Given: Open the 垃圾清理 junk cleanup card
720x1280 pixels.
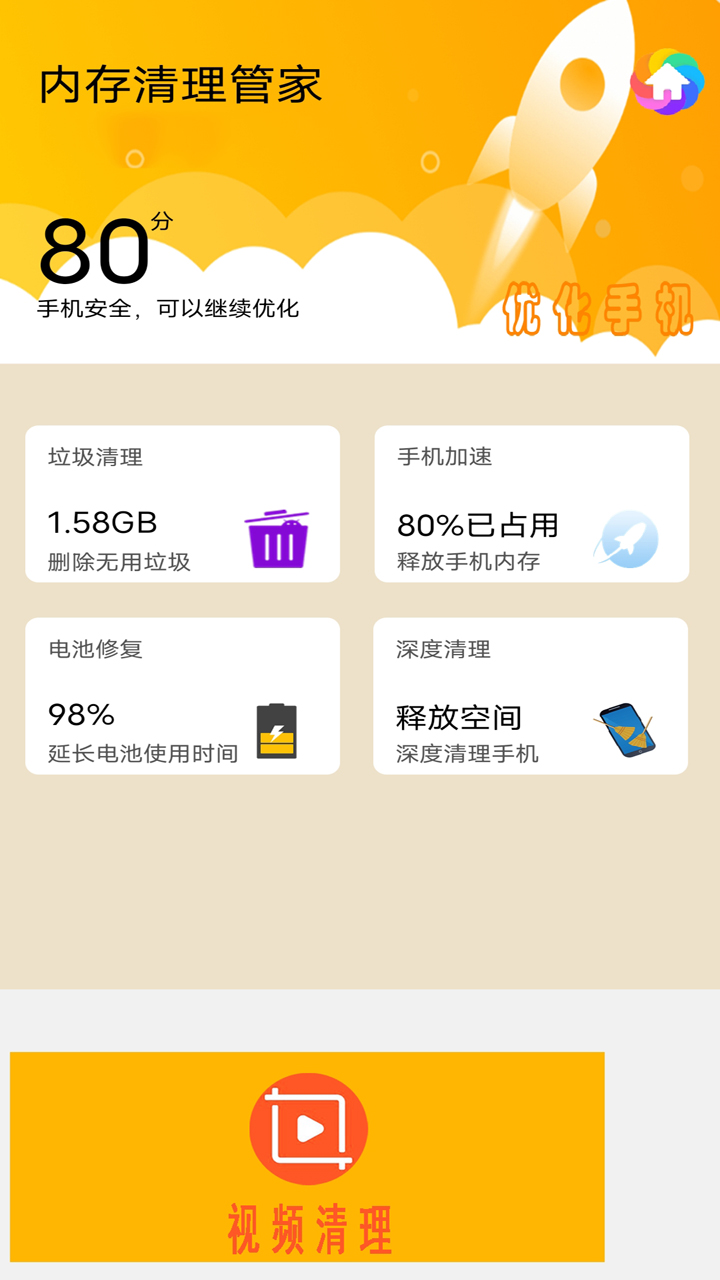Looking at the screenshot, I should coord(182,504).
